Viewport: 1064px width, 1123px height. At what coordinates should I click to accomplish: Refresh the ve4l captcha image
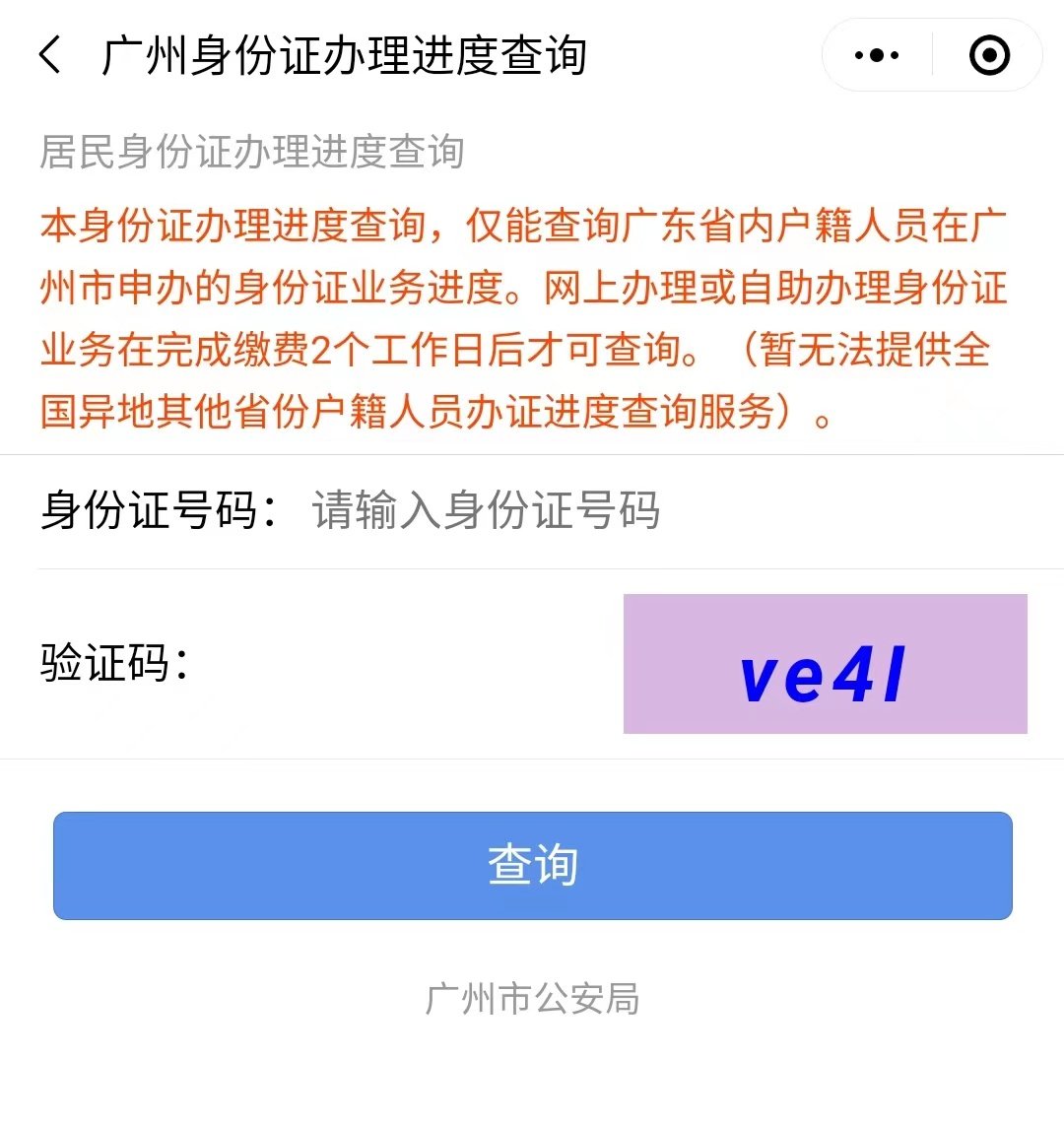coord(825,663)
